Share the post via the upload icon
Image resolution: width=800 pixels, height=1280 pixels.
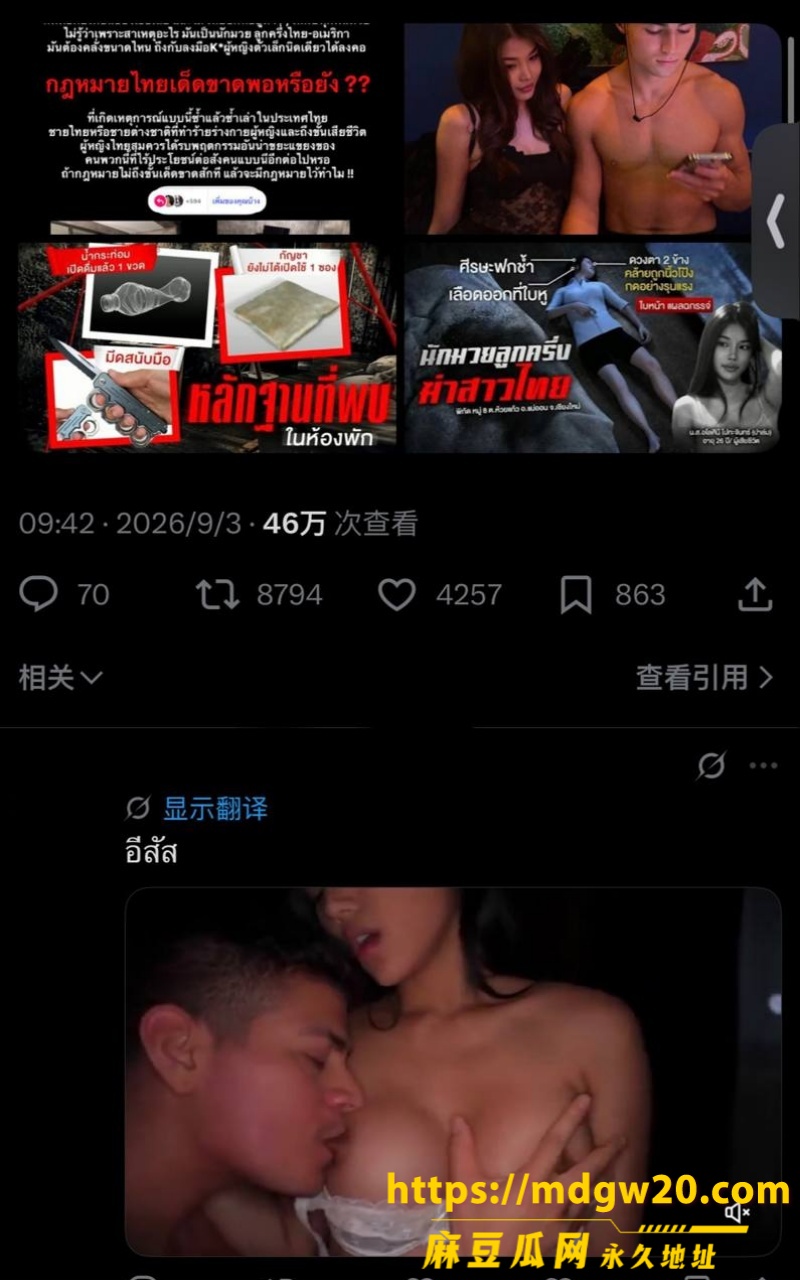(755, 594)
